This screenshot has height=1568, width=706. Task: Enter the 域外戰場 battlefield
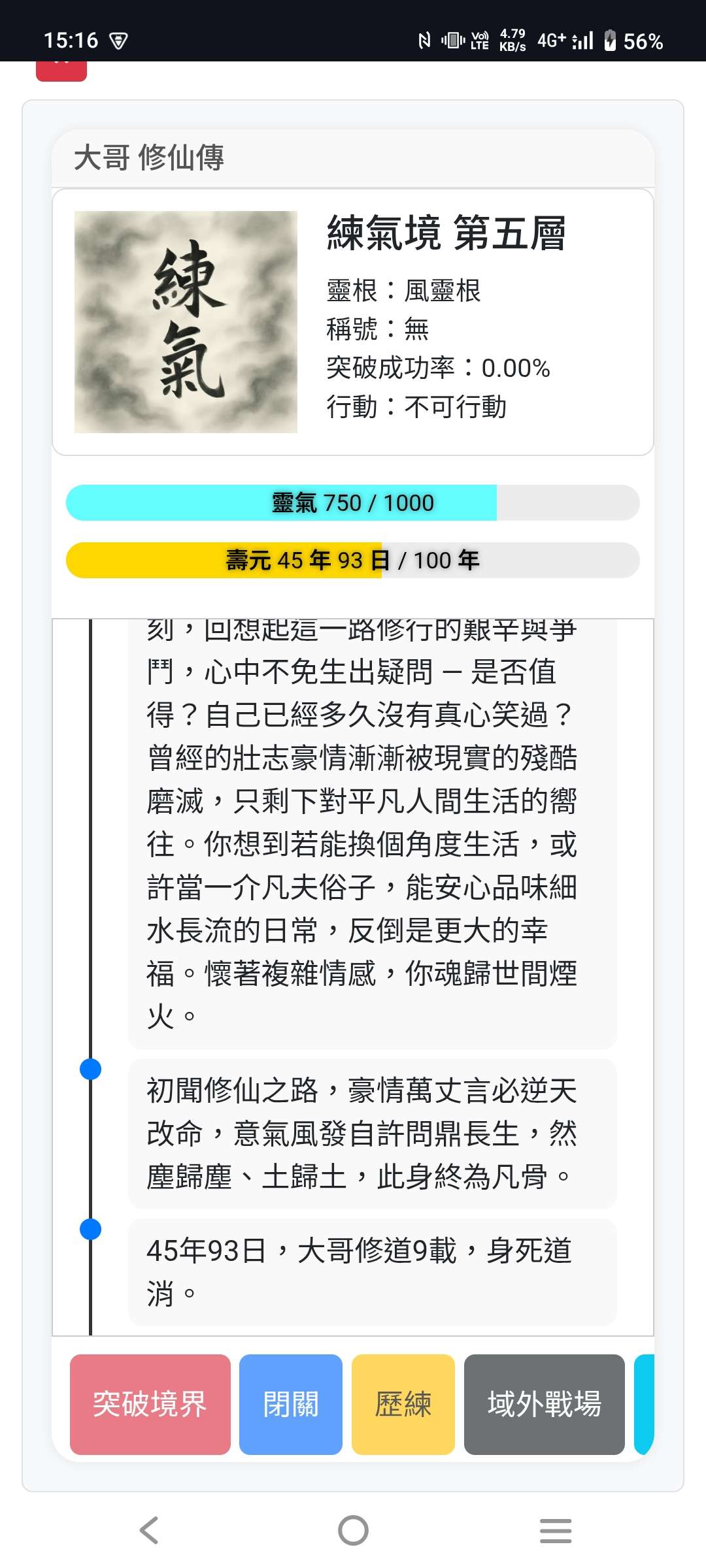(x=544, y=1404)
